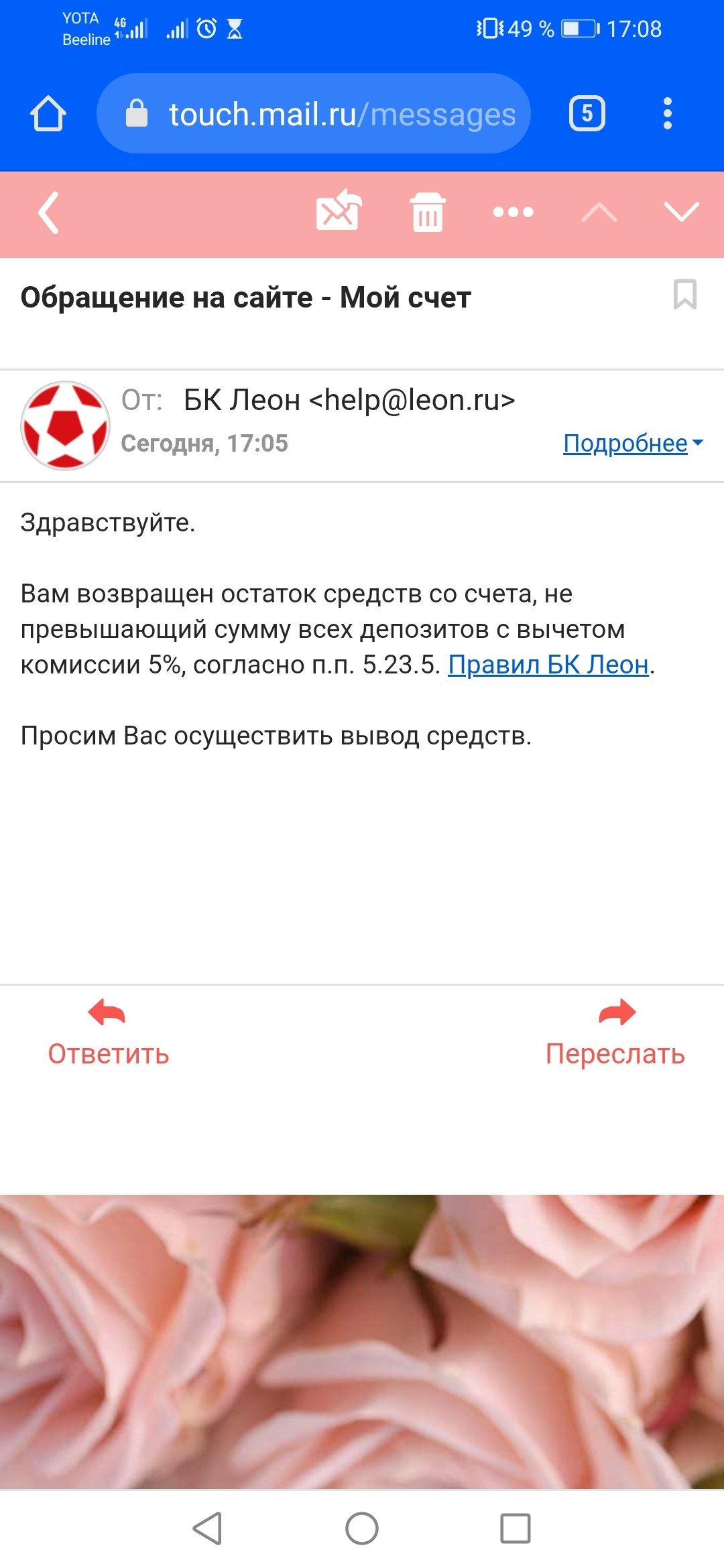The image size is (724, 1568).
Task: Delete this email with the trash icon
Action: tap(428, 212)
